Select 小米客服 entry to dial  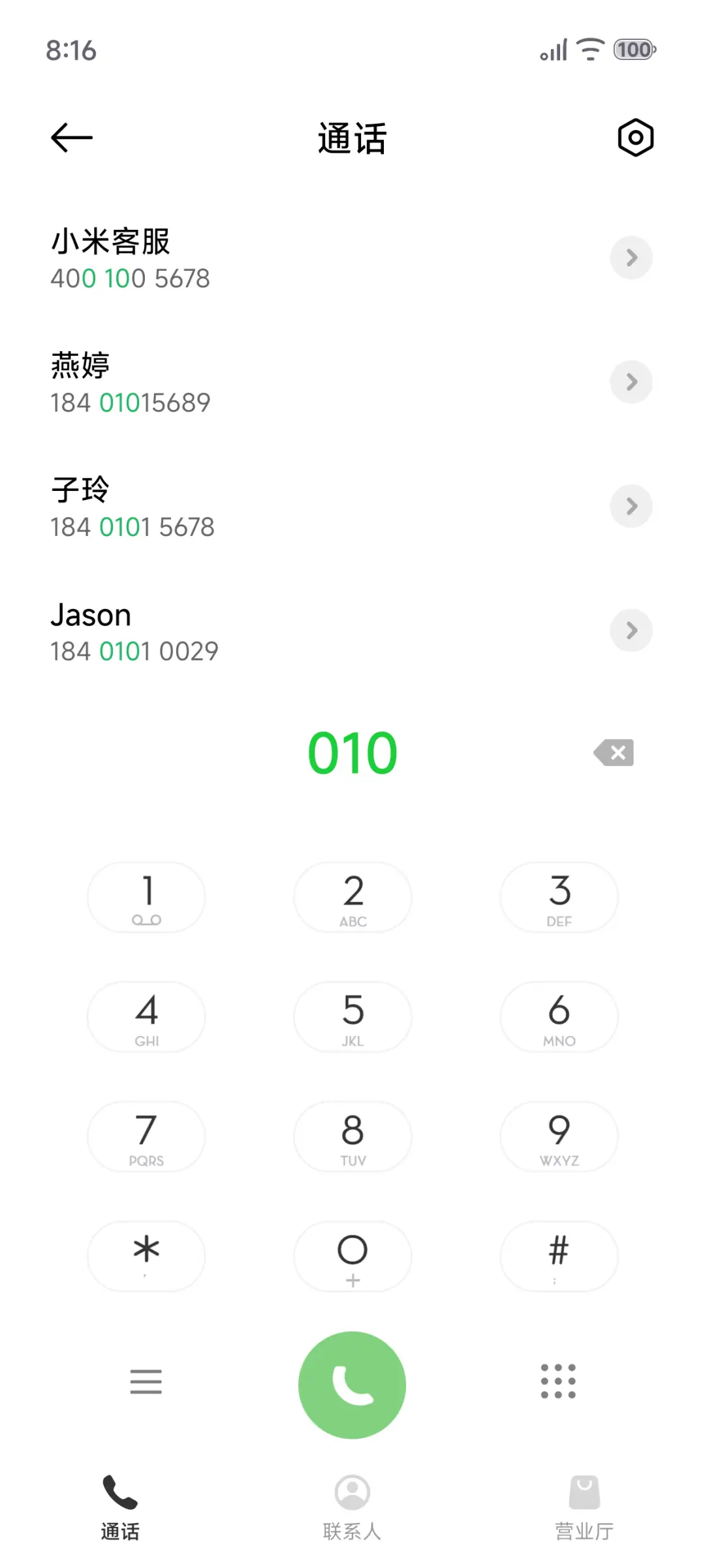coord(261,258)
